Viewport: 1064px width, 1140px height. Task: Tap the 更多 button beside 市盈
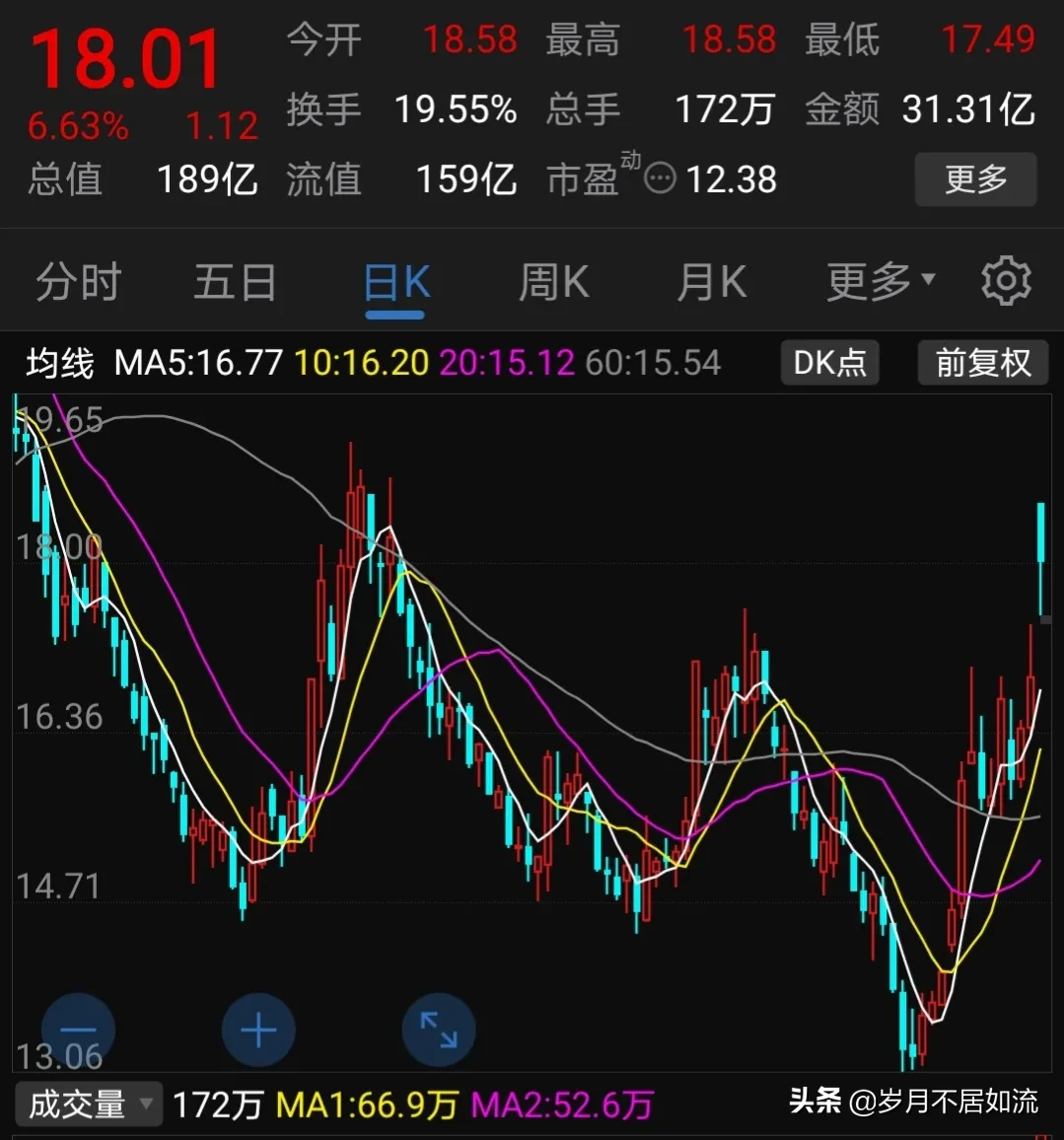[975, 178]
